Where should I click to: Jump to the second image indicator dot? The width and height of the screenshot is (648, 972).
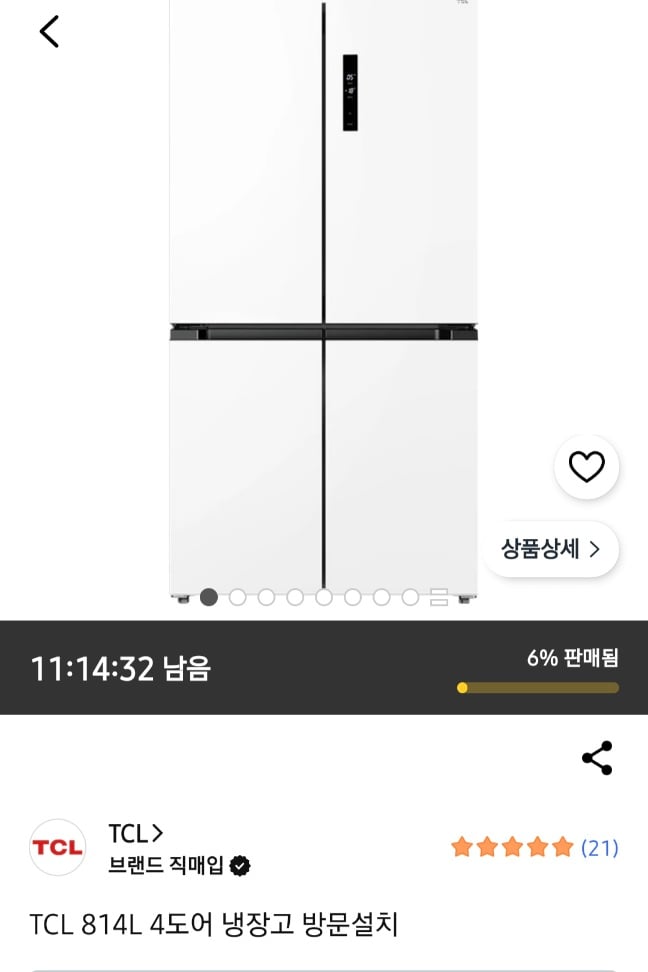tap(238, 598)
